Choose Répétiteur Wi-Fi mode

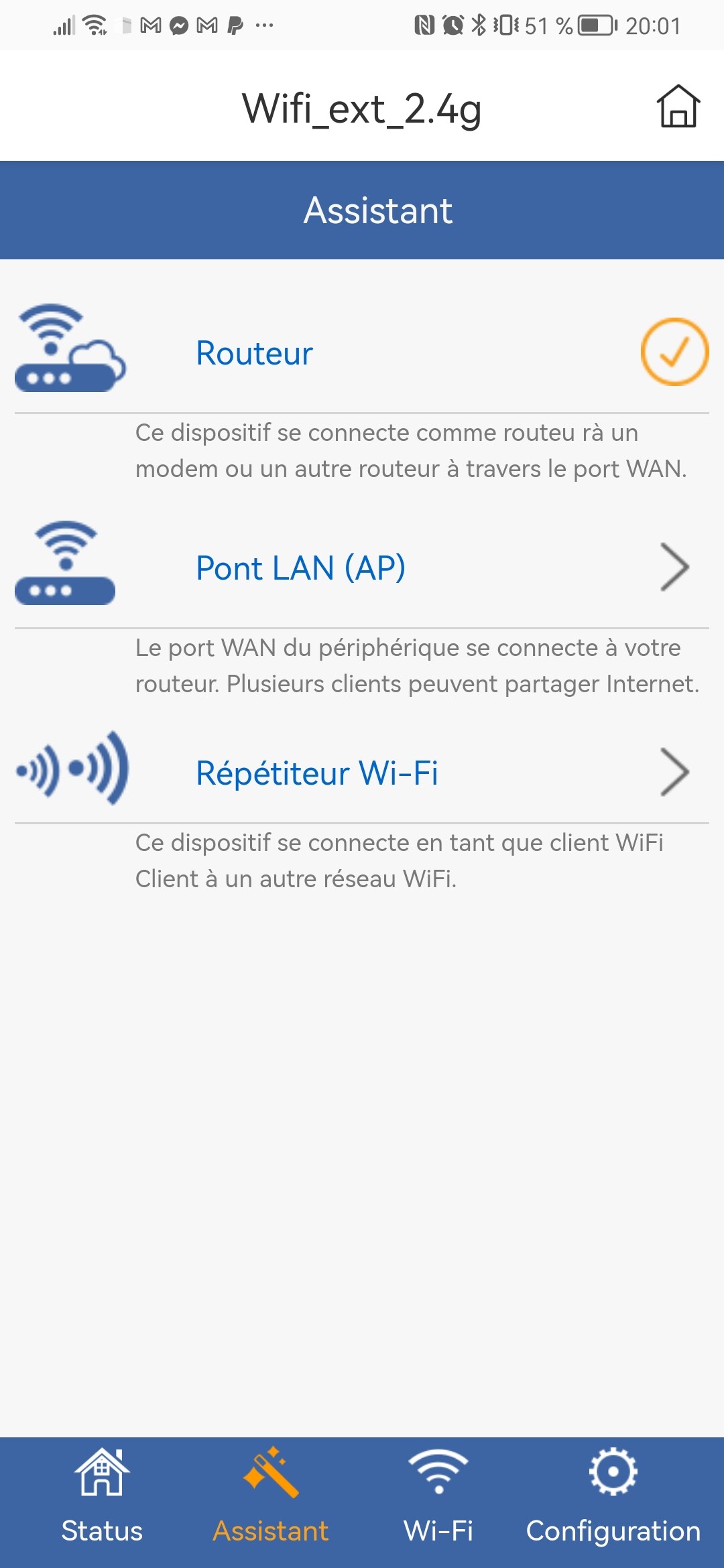317,773
